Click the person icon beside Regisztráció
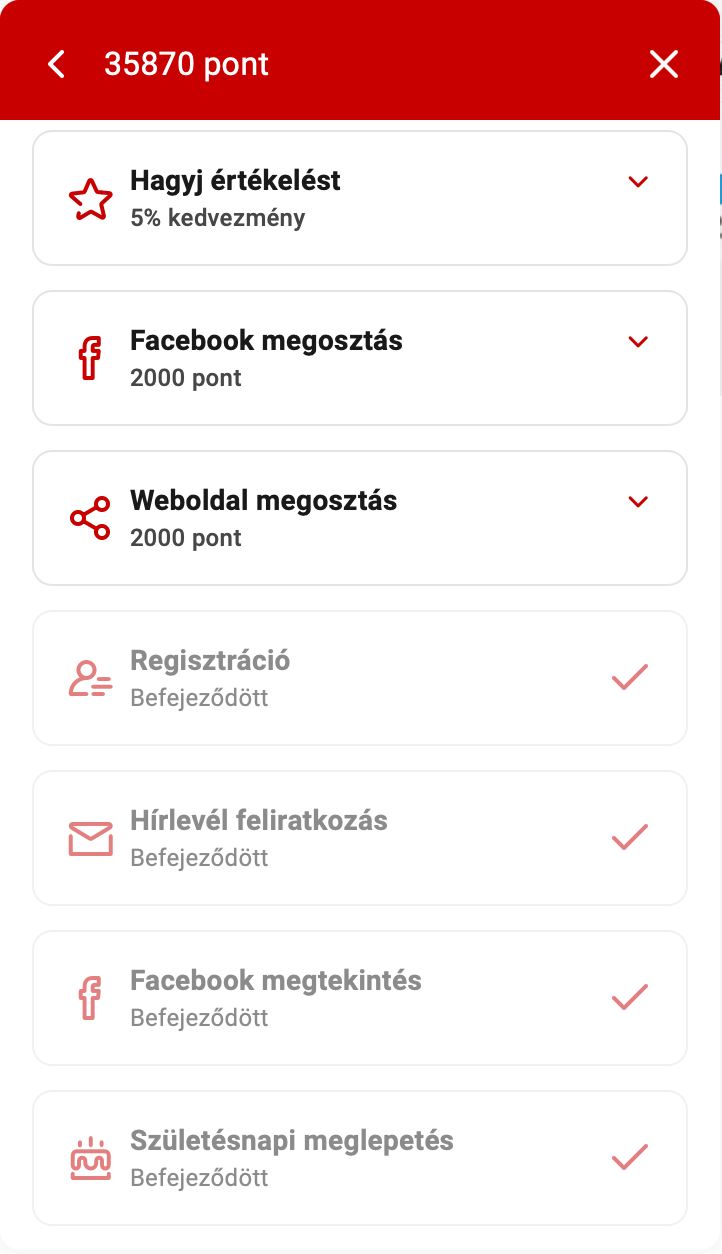 click(91, 677)
